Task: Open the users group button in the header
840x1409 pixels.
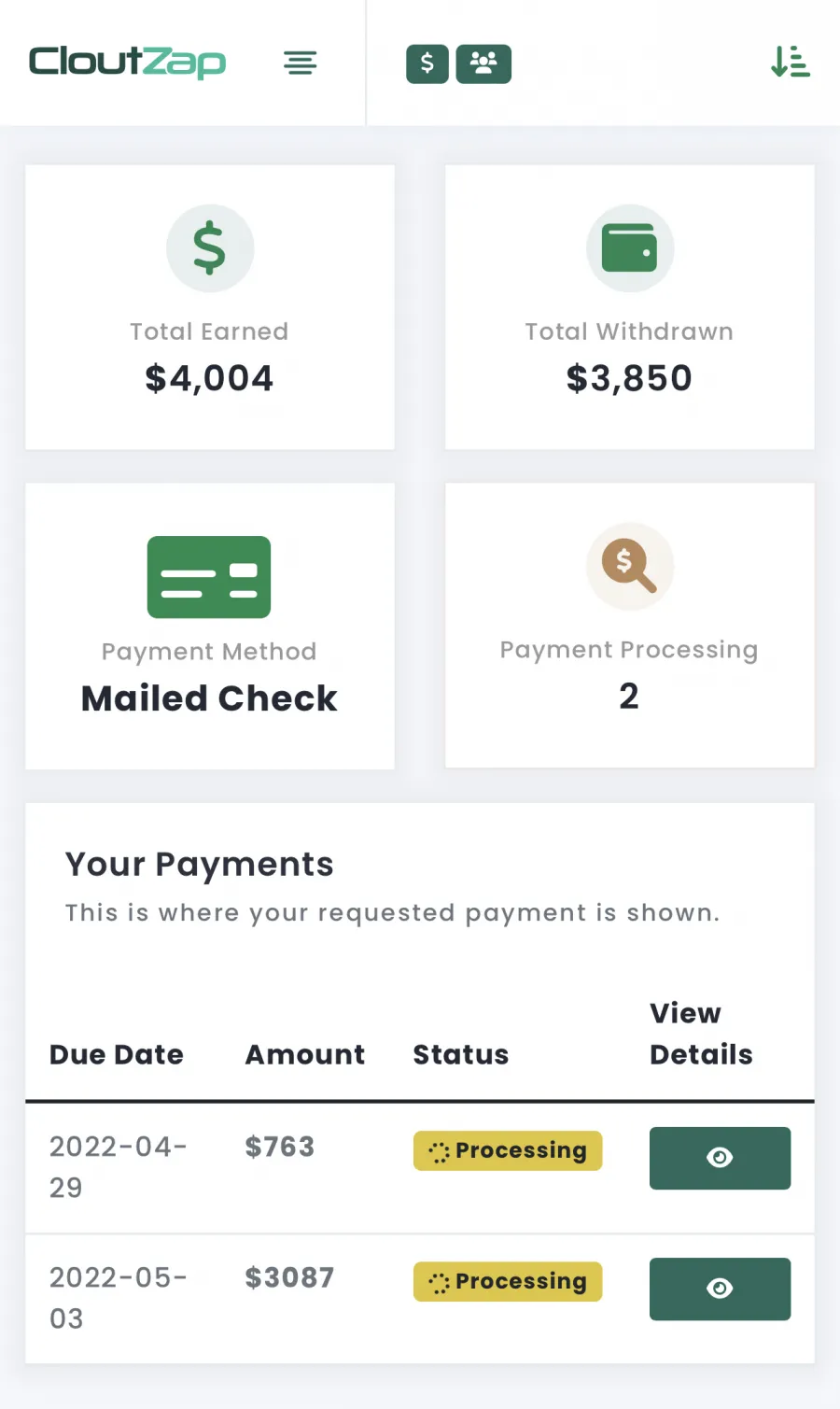Action: point(483,63)
